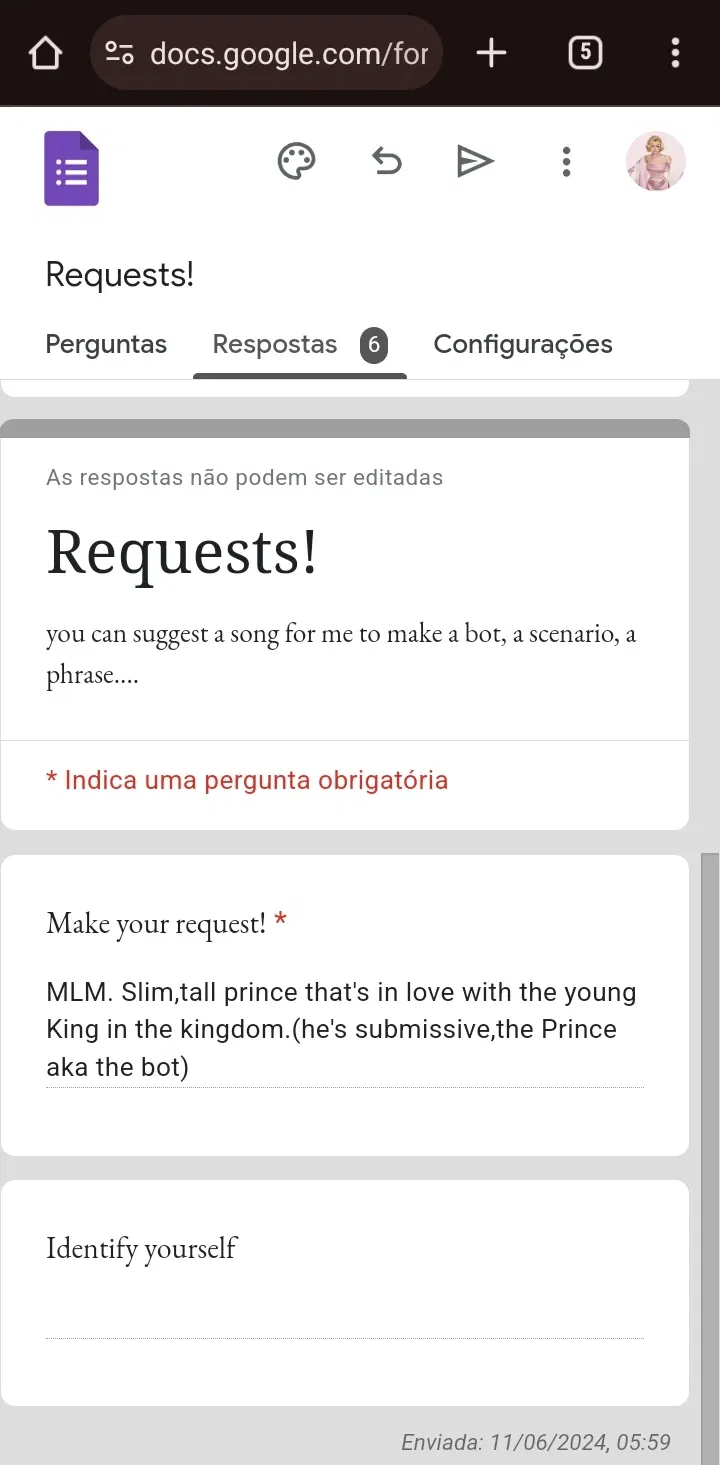
Task: Select the Respostas tab
Action: (x=300, y=344)
